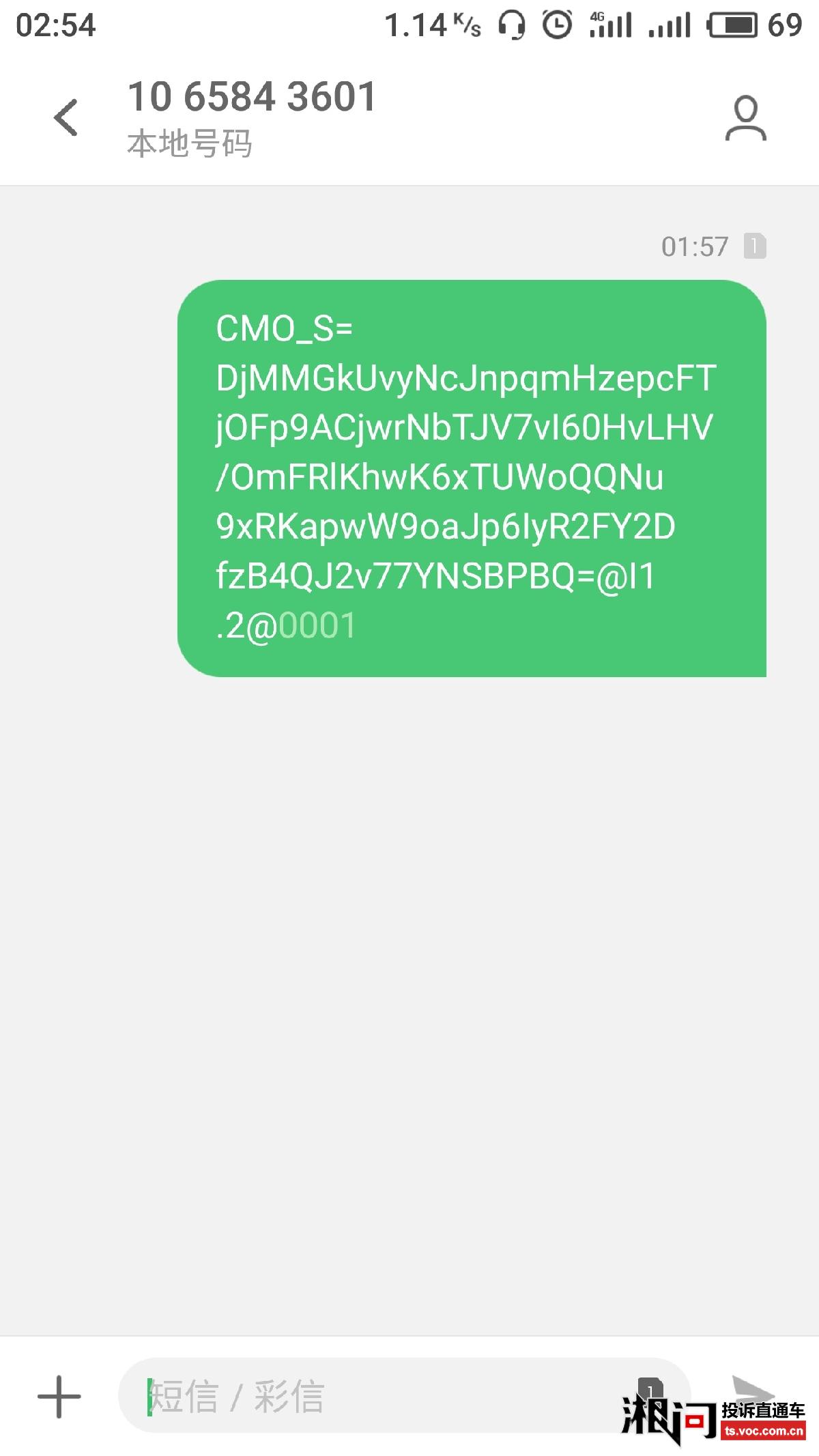Go back to the message list
Screen dimensions: 819x1456
pos(66,117)
